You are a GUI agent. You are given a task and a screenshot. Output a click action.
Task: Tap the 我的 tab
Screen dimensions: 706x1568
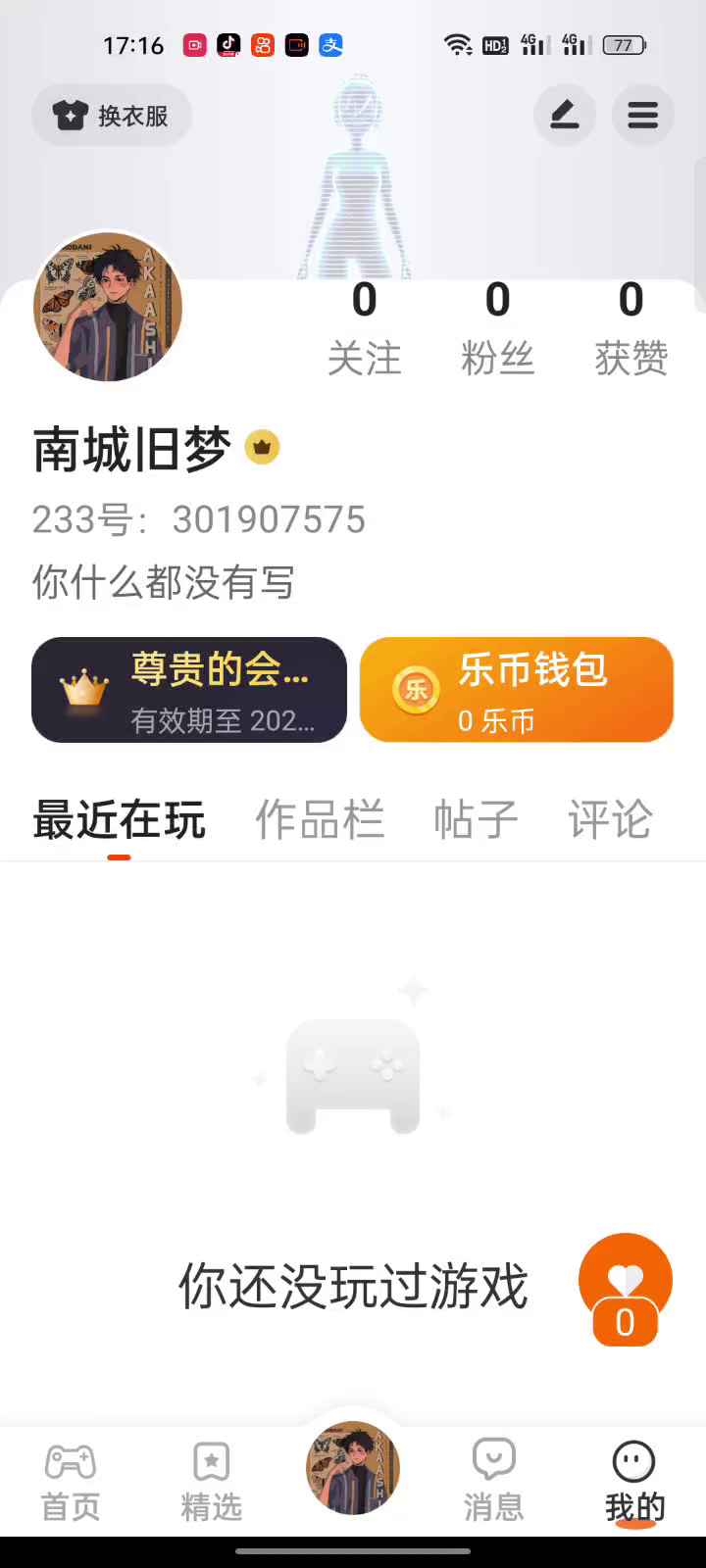(x=634, y=1482)
